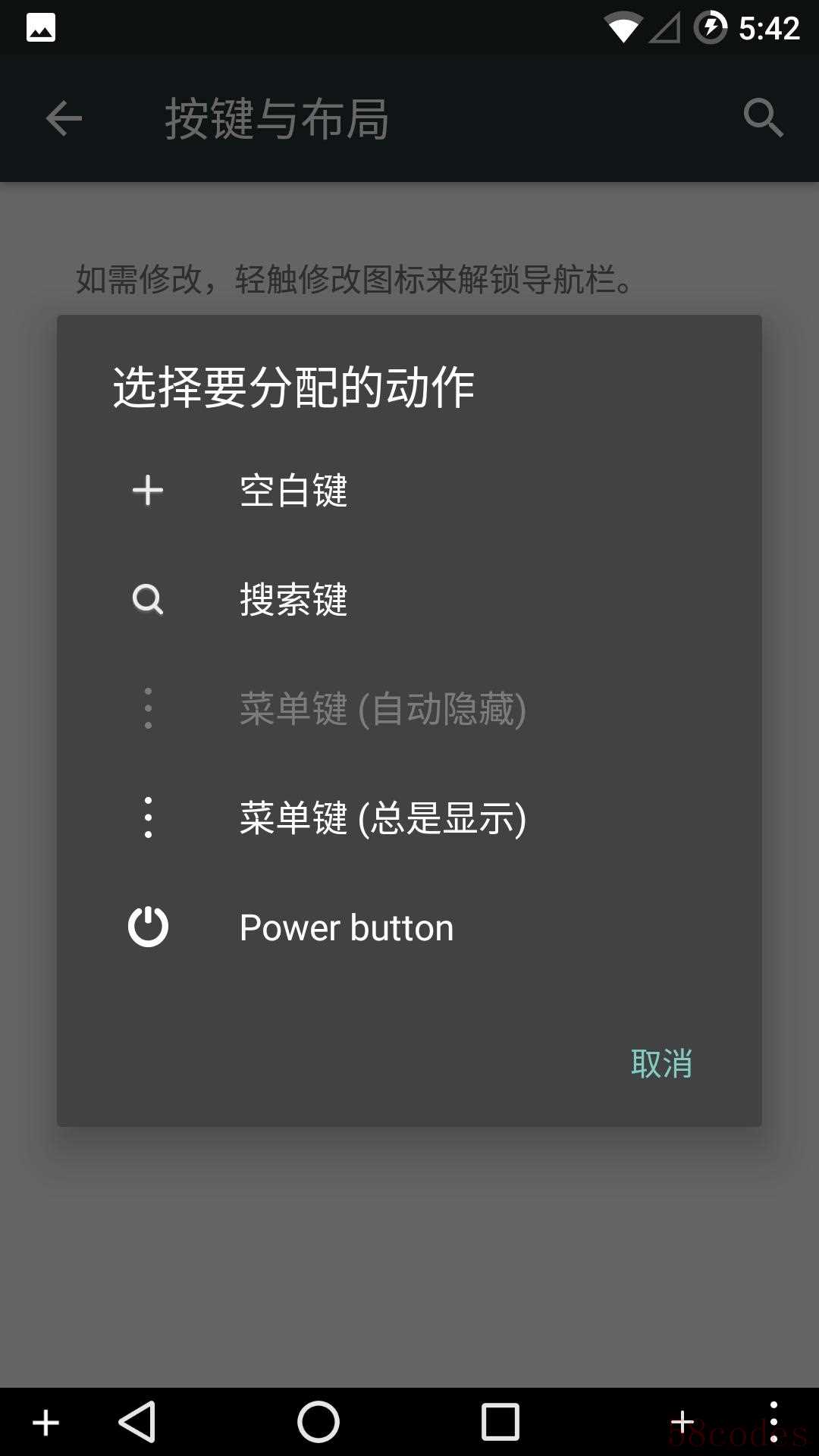This screenshot has height=1456, width=819.
Task: Select 菜单键 (总是显示) option
Action: [382, 818]
